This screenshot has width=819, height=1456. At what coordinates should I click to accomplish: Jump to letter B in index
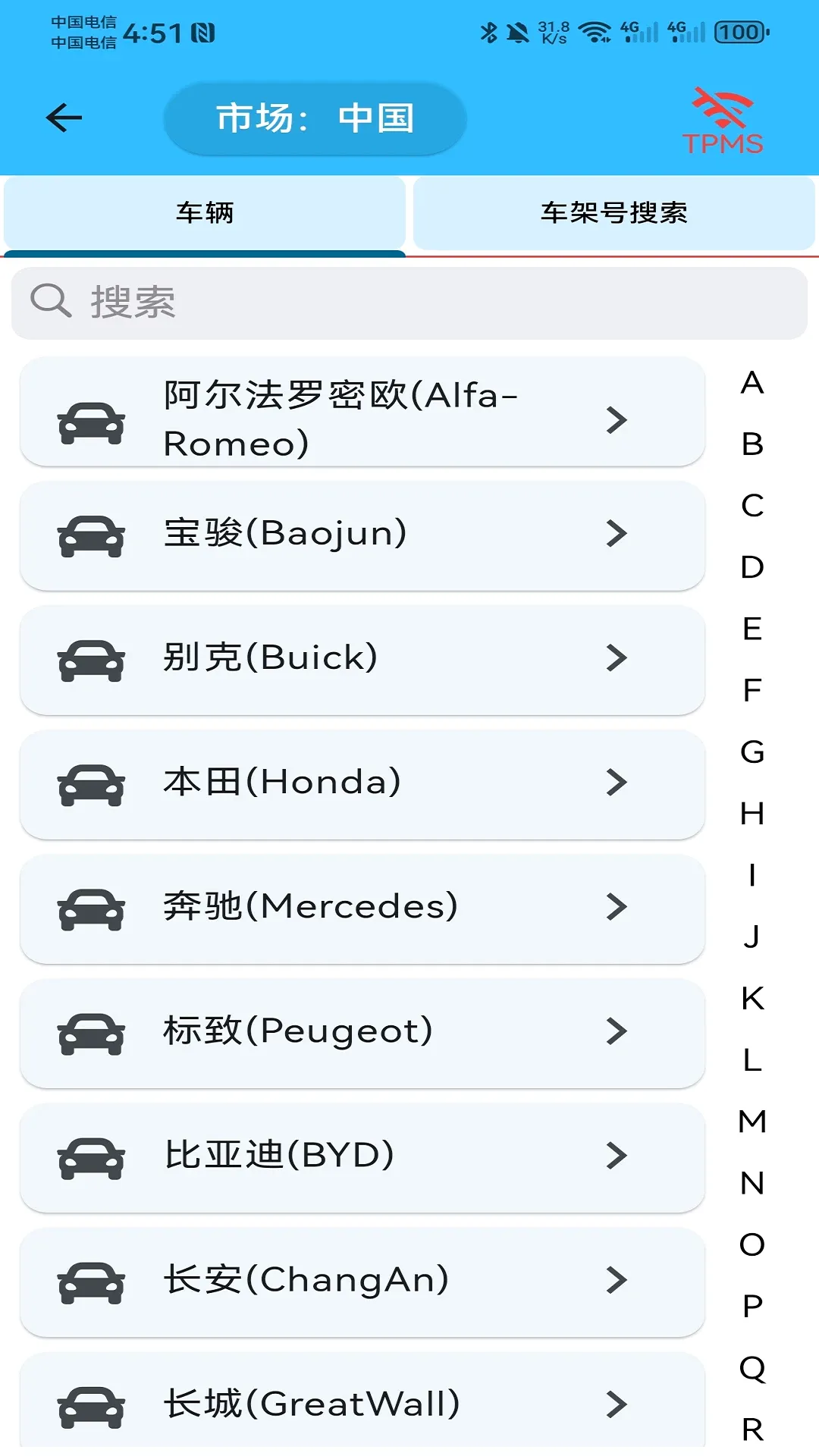tap(752, 444)
